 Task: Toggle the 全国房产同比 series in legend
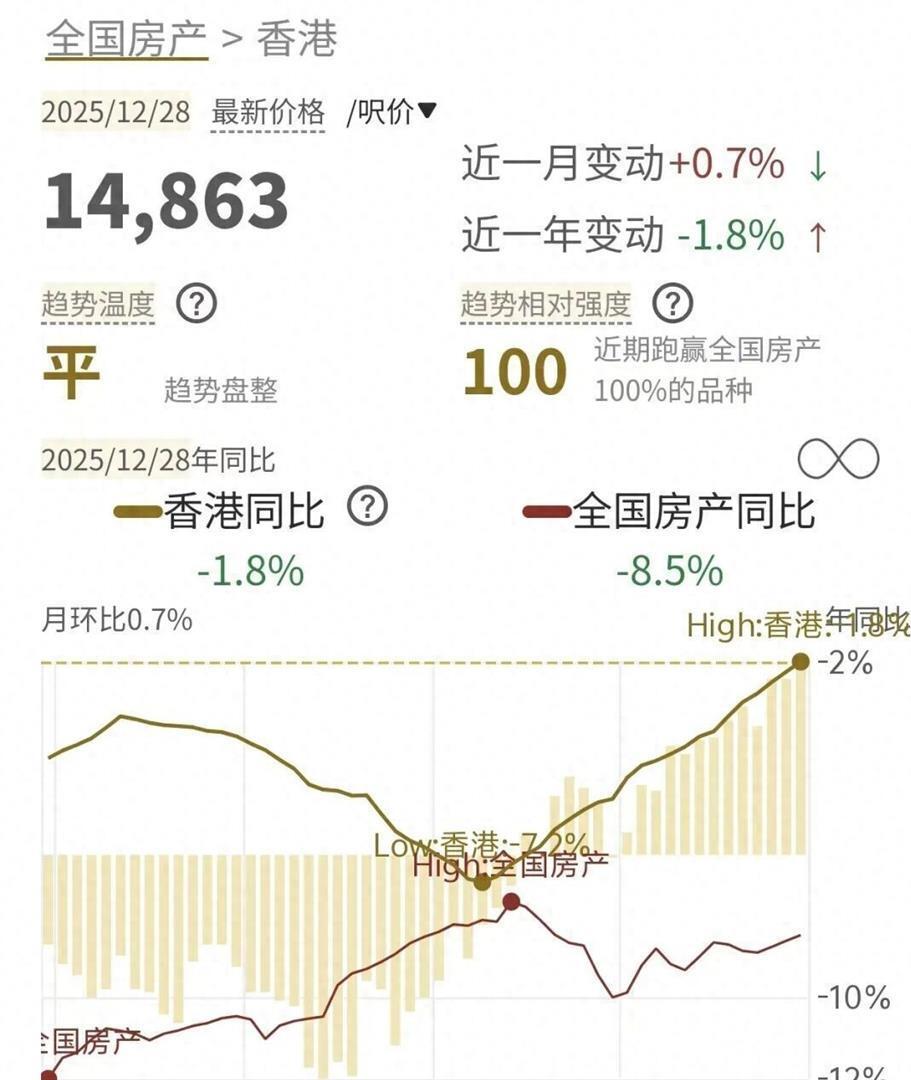tap(694, 511)
